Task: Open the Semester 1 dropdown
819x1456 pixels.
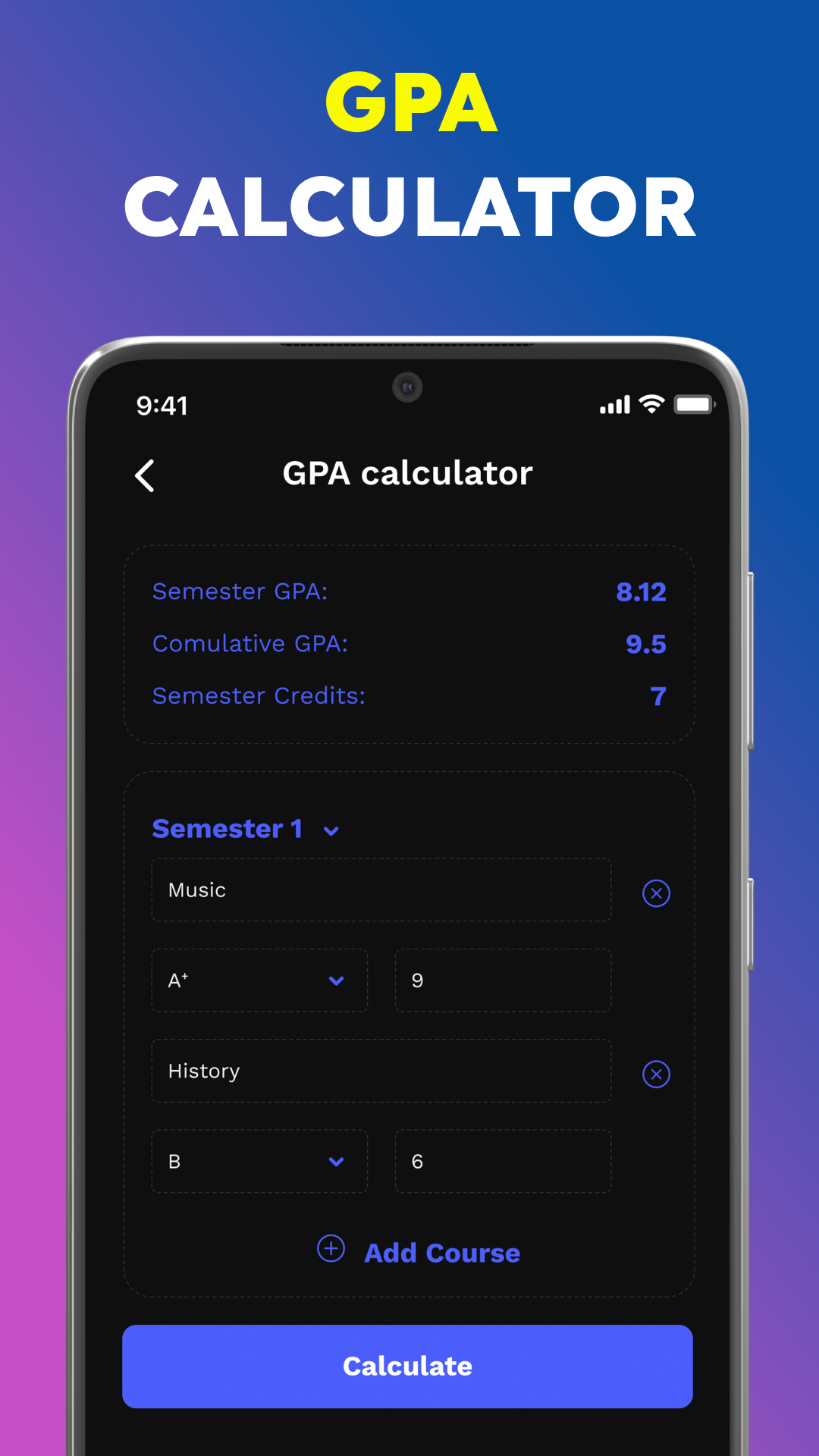Action: tap(331, 831)
